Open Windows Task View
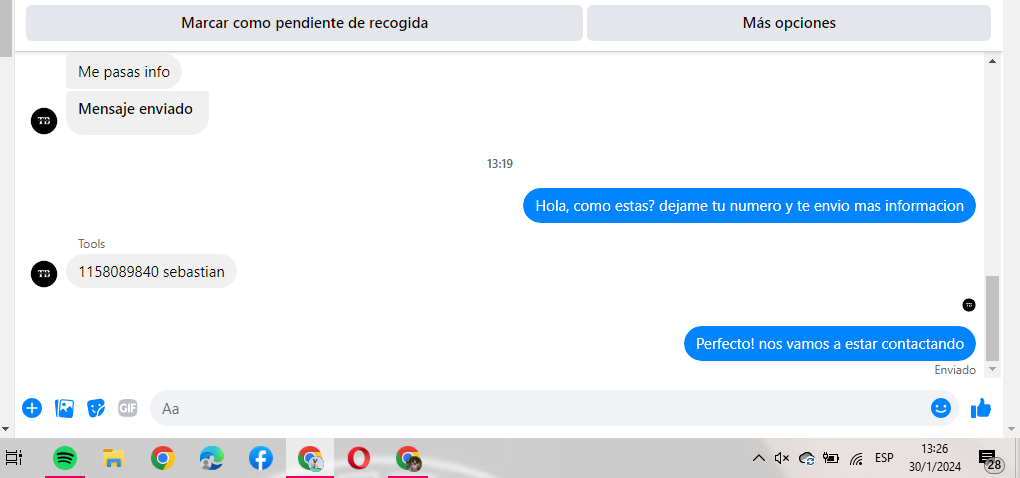The height and width of the screenshot is (478, 1020). tap(14, 458)
